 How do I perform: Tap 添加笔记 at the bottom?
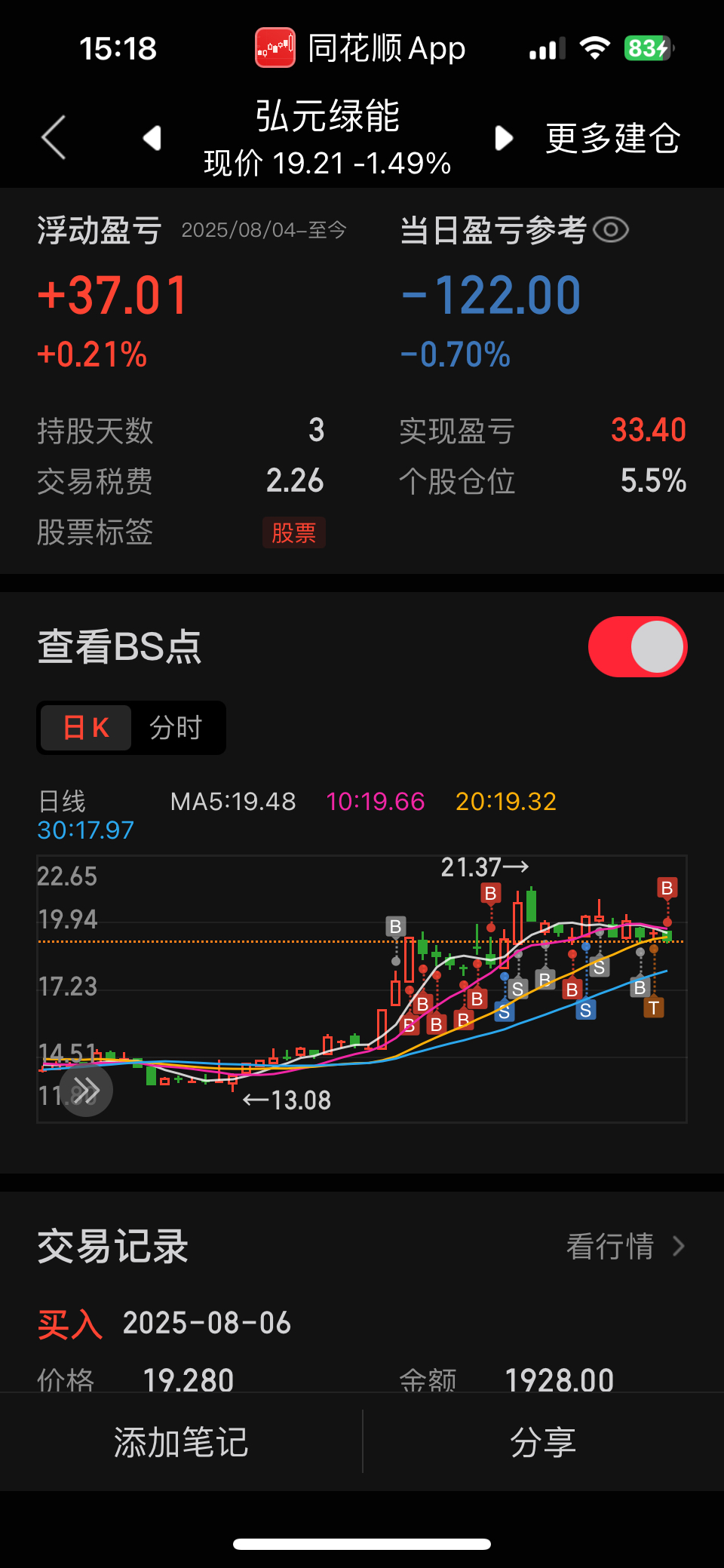181,1442
